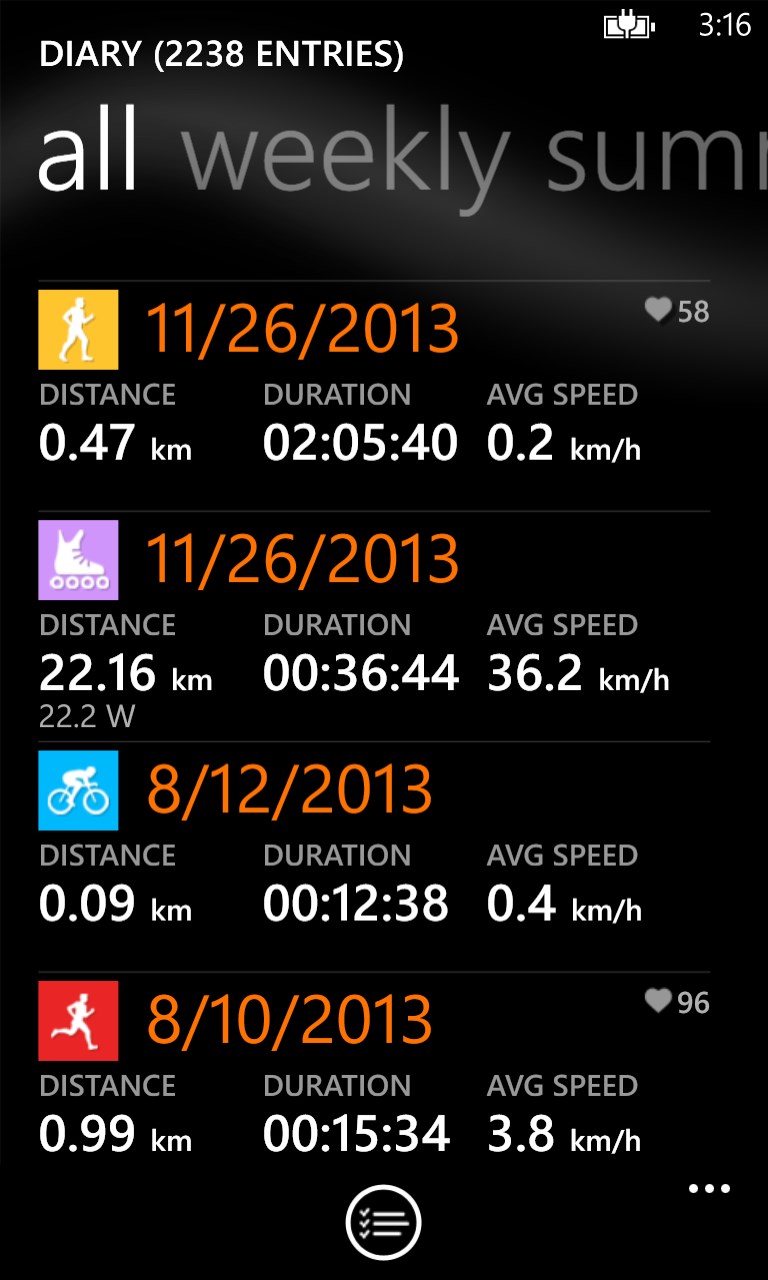Expand the app bar three-dot menu
This screenshot has height=1280, width=768.
point(709,1189)
